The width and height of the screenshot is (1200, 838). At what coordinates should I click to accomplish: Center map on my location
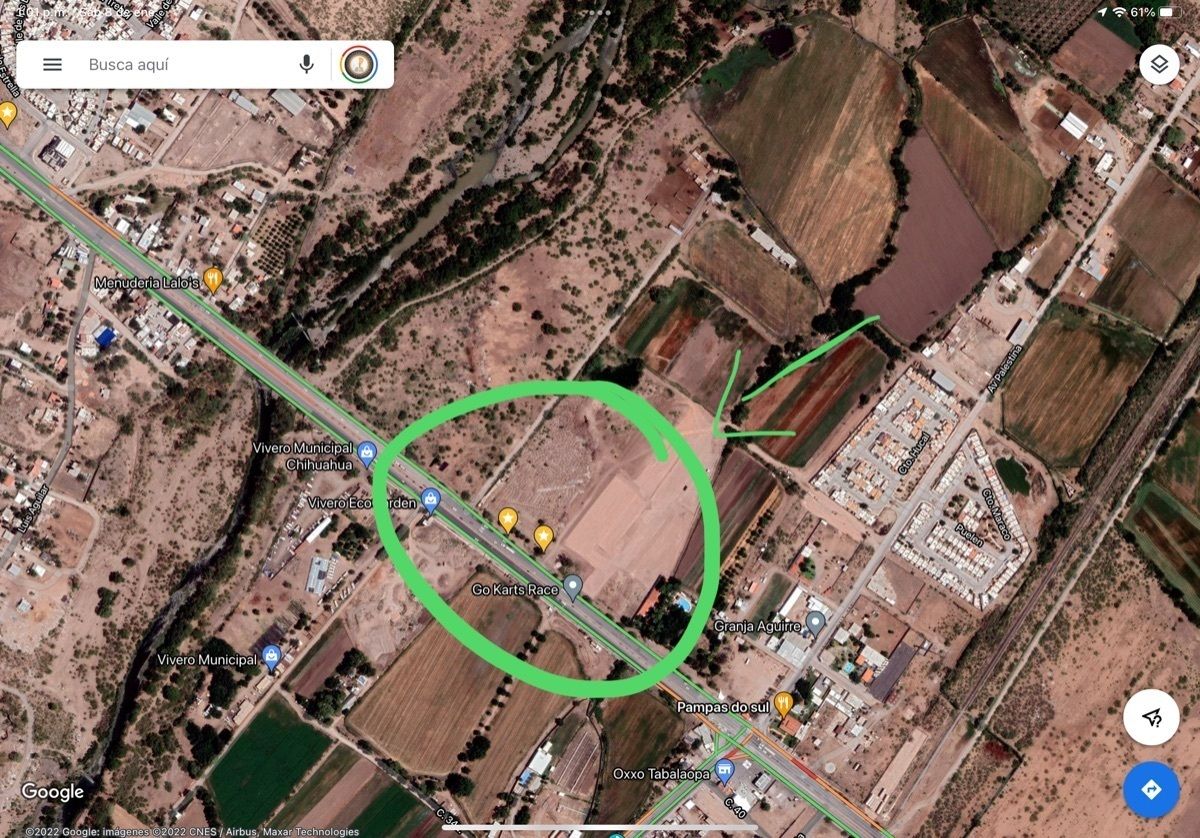pos(1151,716)
